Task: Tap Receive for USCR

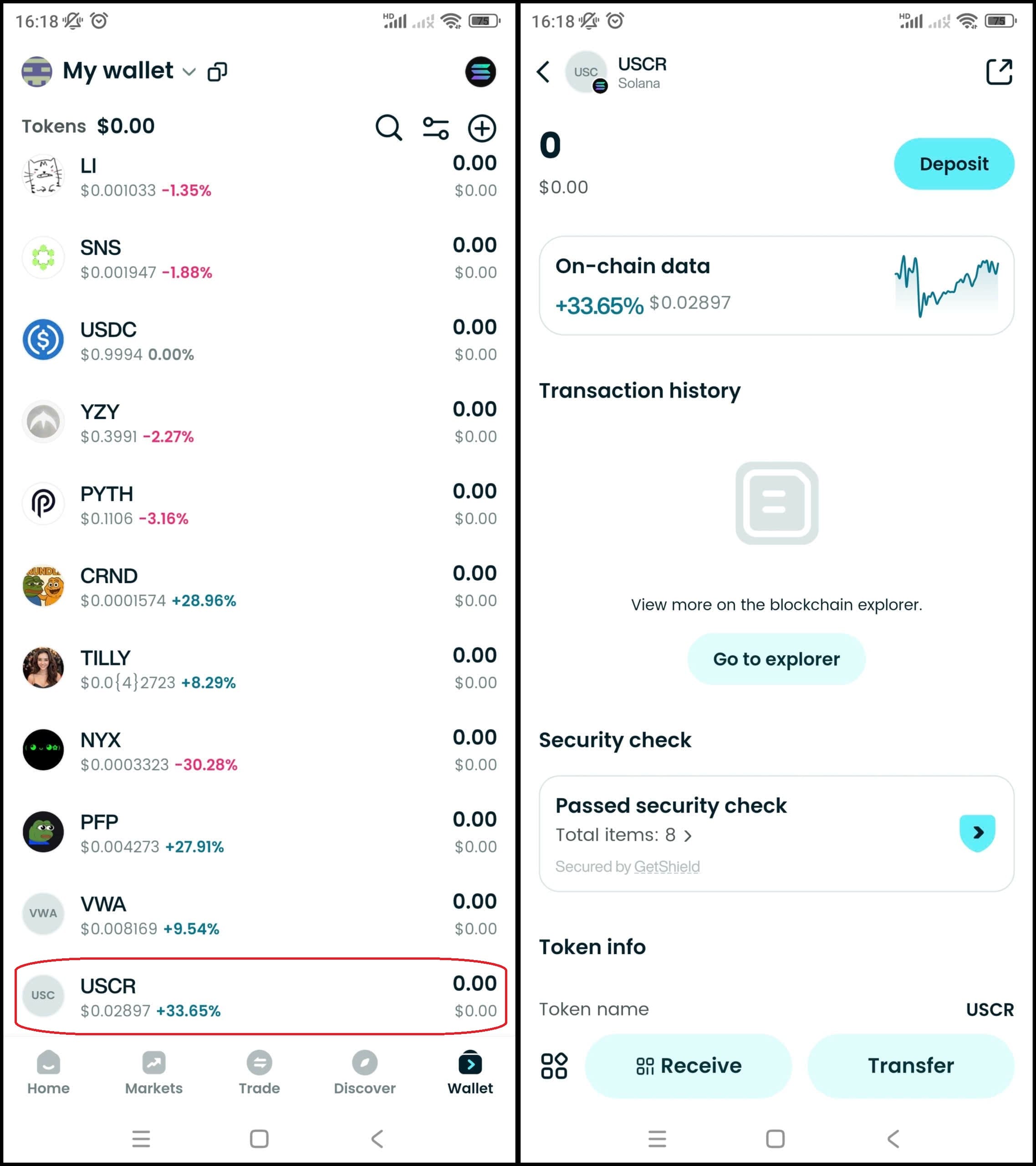Action: (x=688, y=1066)
